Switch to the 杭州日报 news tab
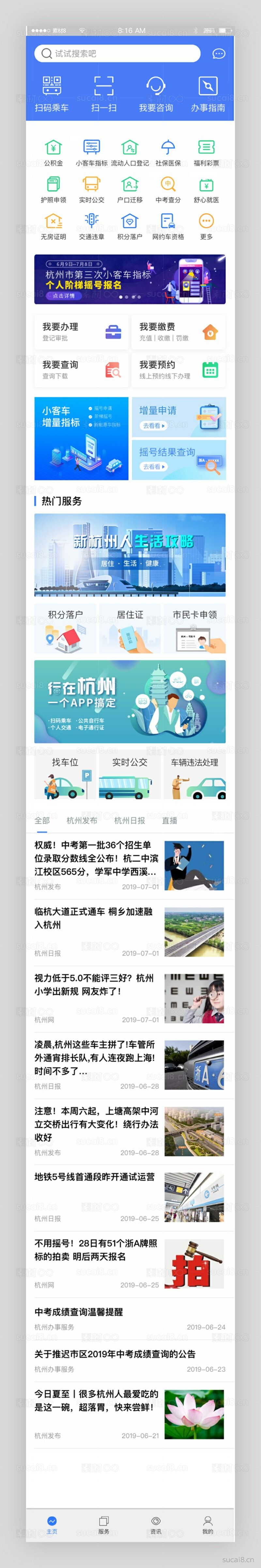This screenshot has height=1568, width=261. coord(130,821)
